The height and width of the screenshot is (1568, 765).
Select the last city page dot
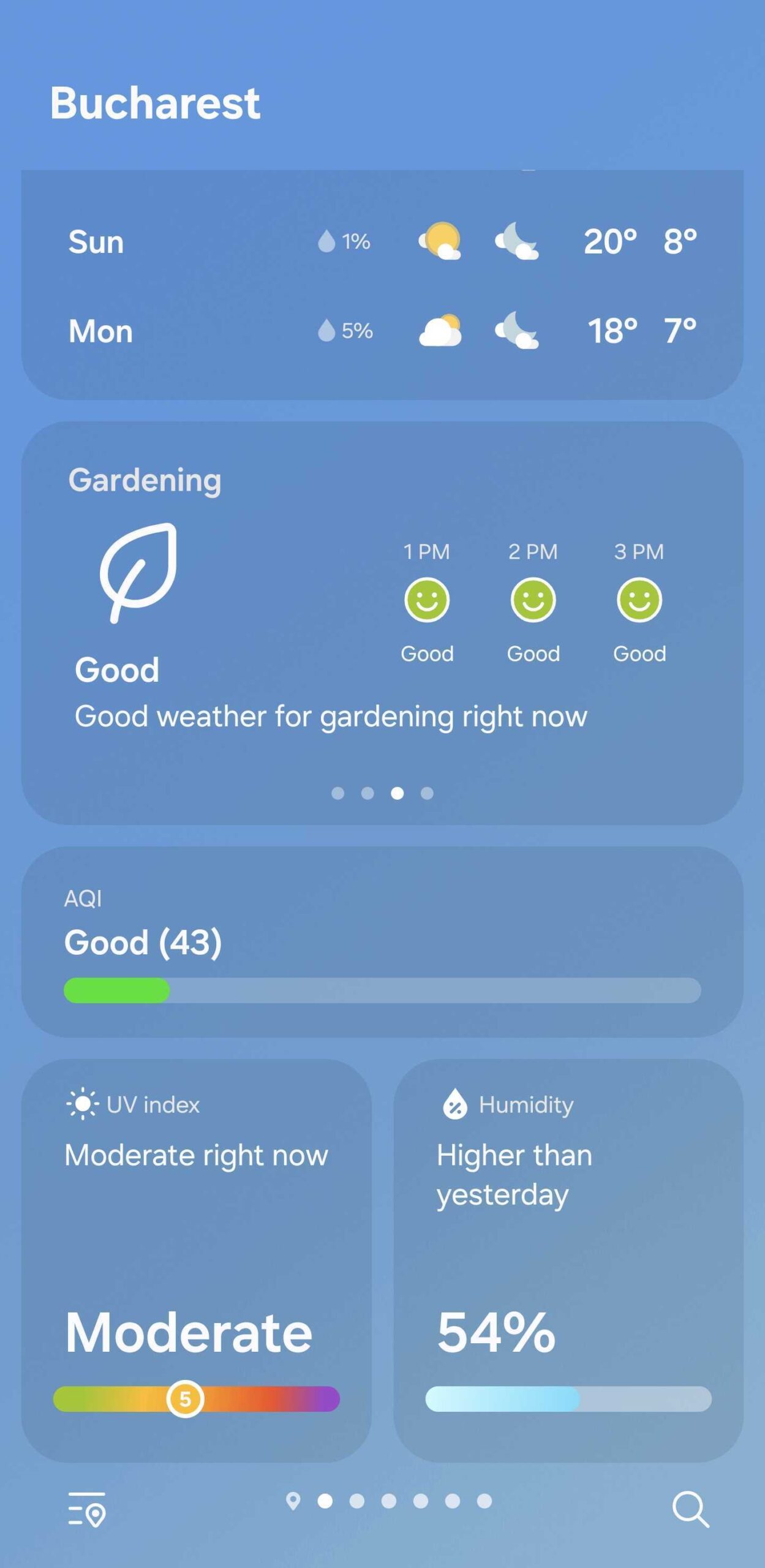[484, 1501]
